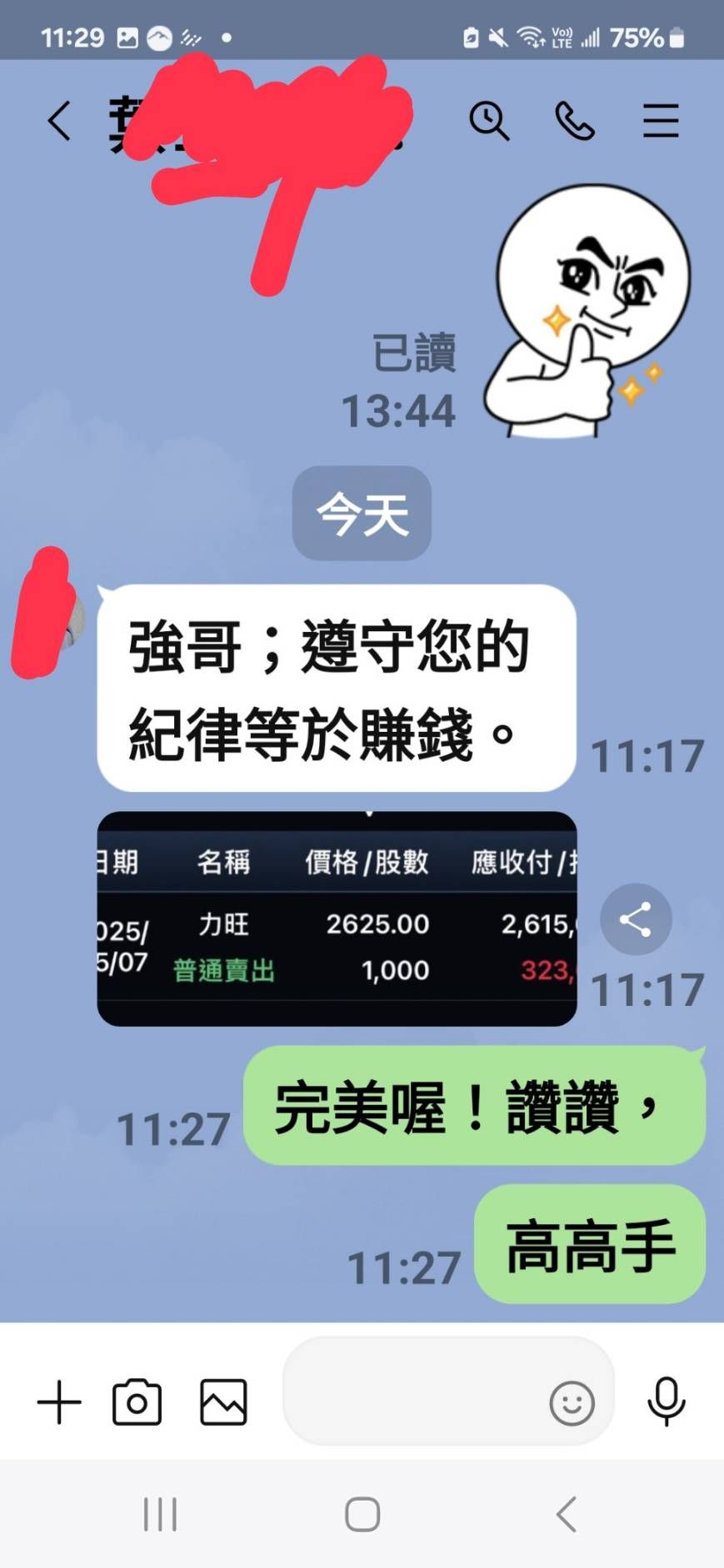Image resolution: width=724 pixels, height=1568 pixels.
Task: Record a voice message
Action: pos(666,1401)
